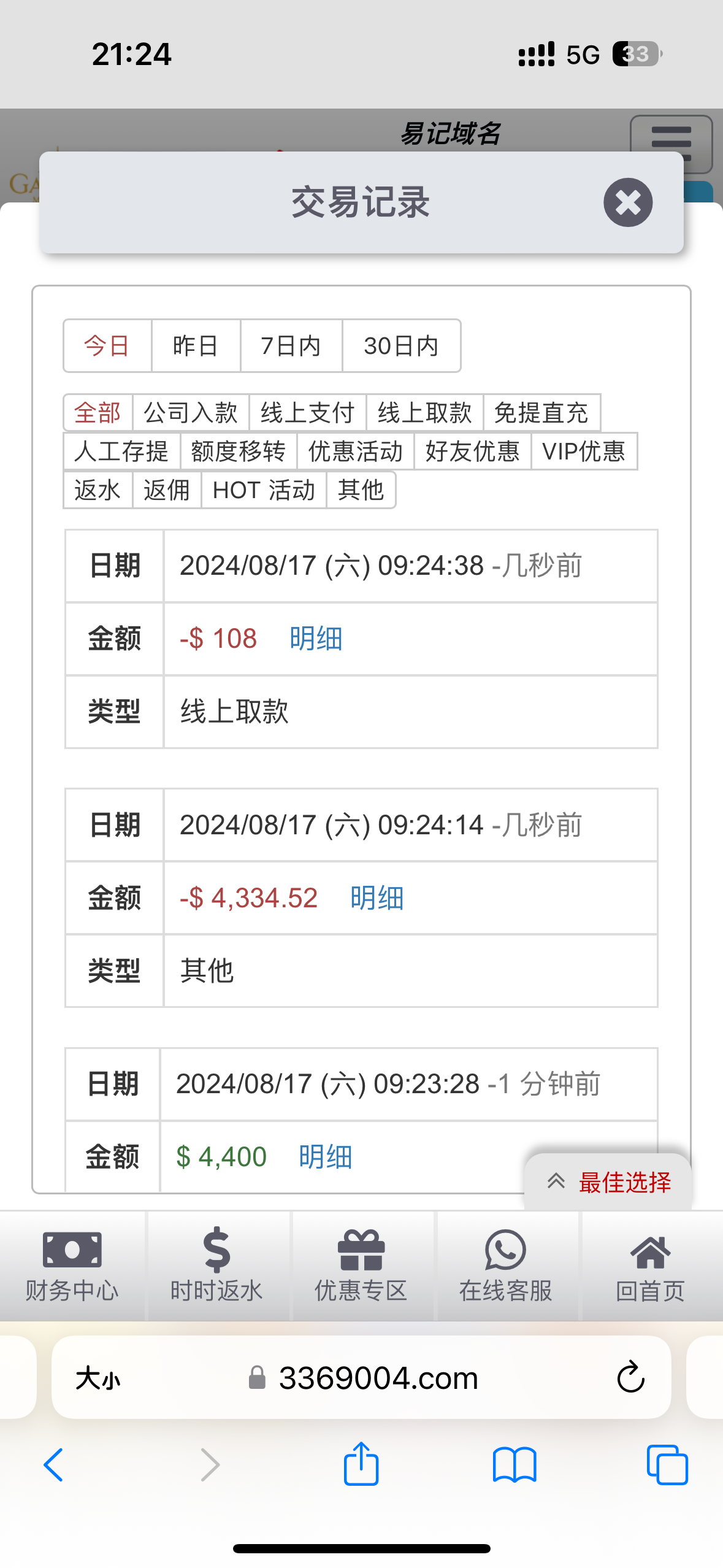Select the 30日内 date range
This screenshot has width=723, height=1568.
[401, 346]
